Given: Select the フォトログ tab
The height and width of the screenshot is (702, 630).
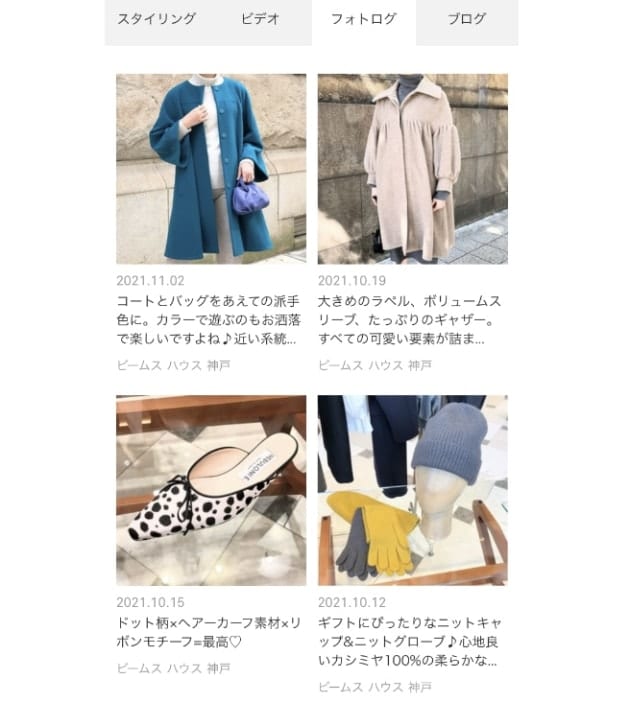Looking at the screenshot, I should (363, 19).
